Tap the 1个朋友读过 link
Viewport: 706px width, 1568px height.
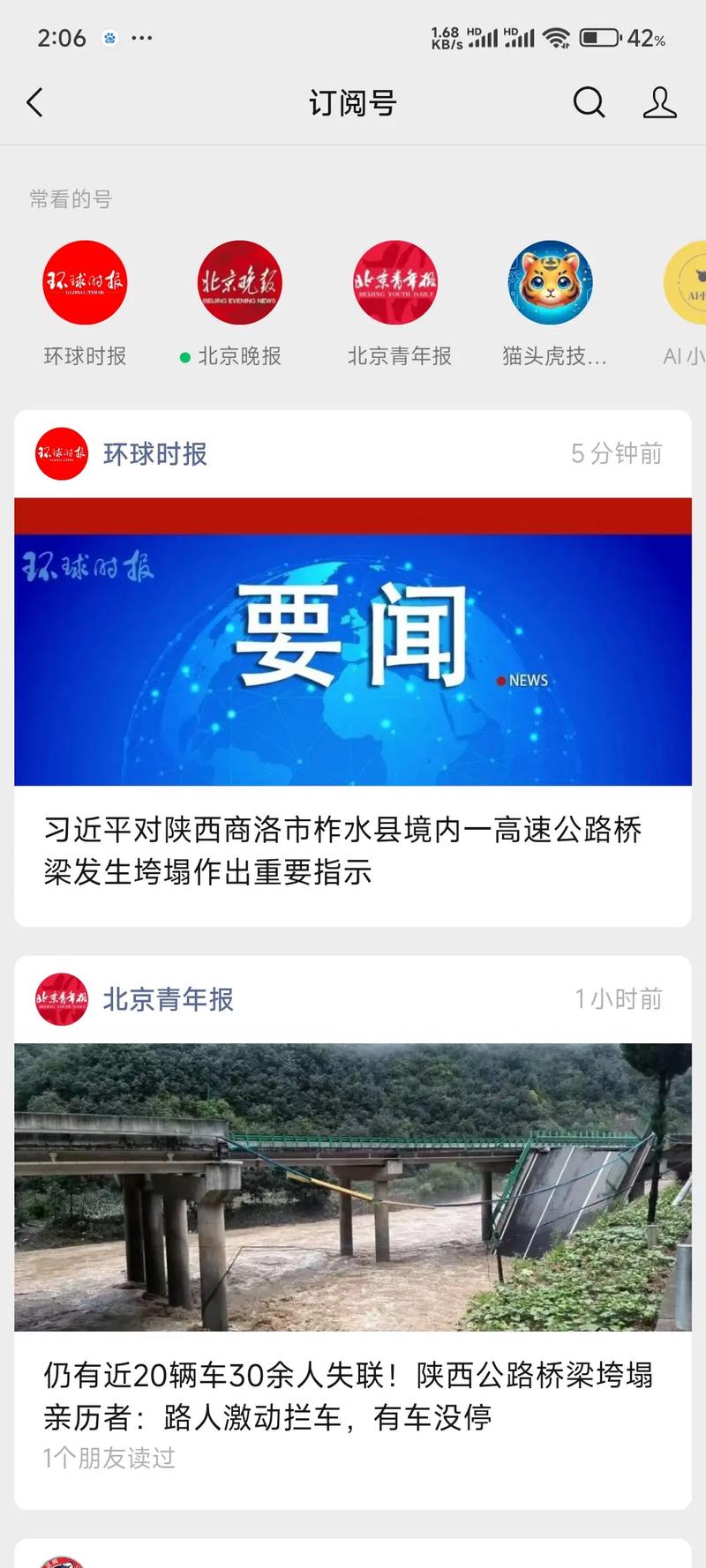[x=109, y=1460]
